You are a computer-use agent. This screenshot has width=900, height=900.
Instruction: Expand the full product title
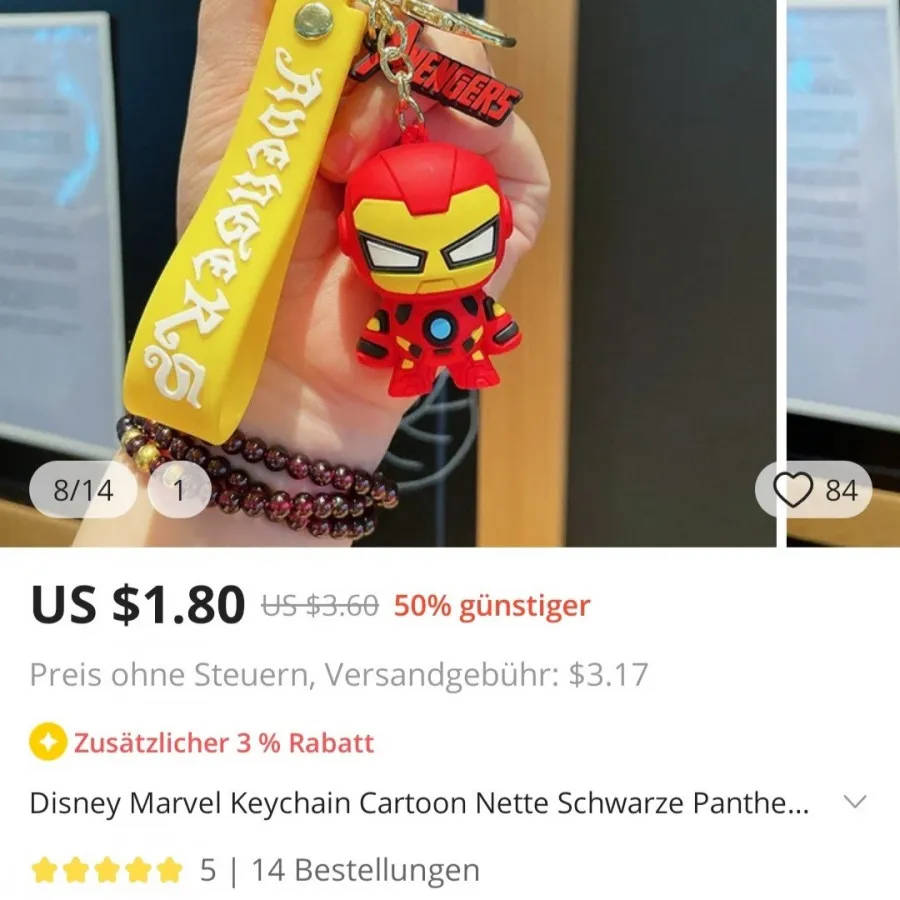coord(855,802)
